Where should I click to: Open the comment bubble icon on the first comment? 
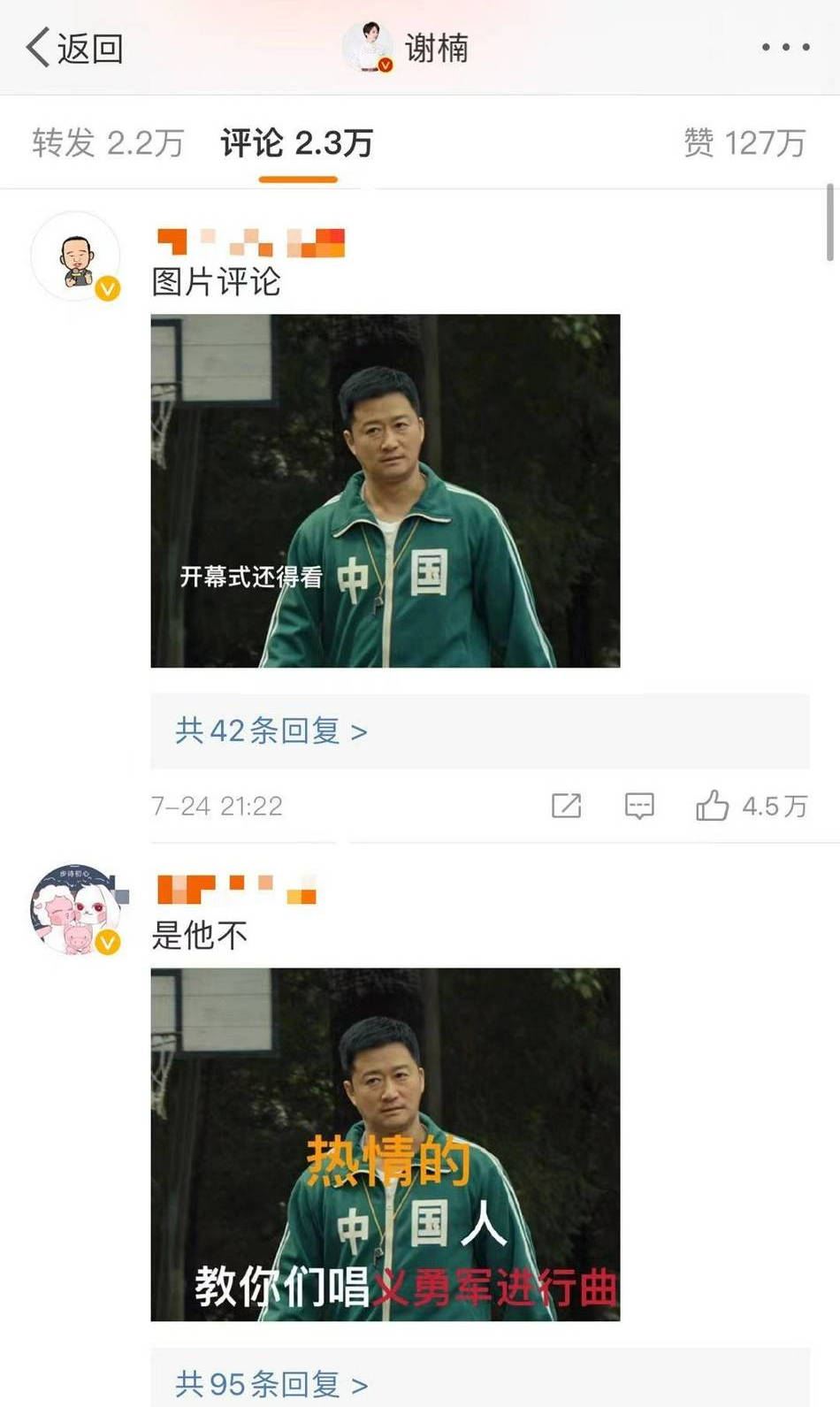click(x=638, y=806)
